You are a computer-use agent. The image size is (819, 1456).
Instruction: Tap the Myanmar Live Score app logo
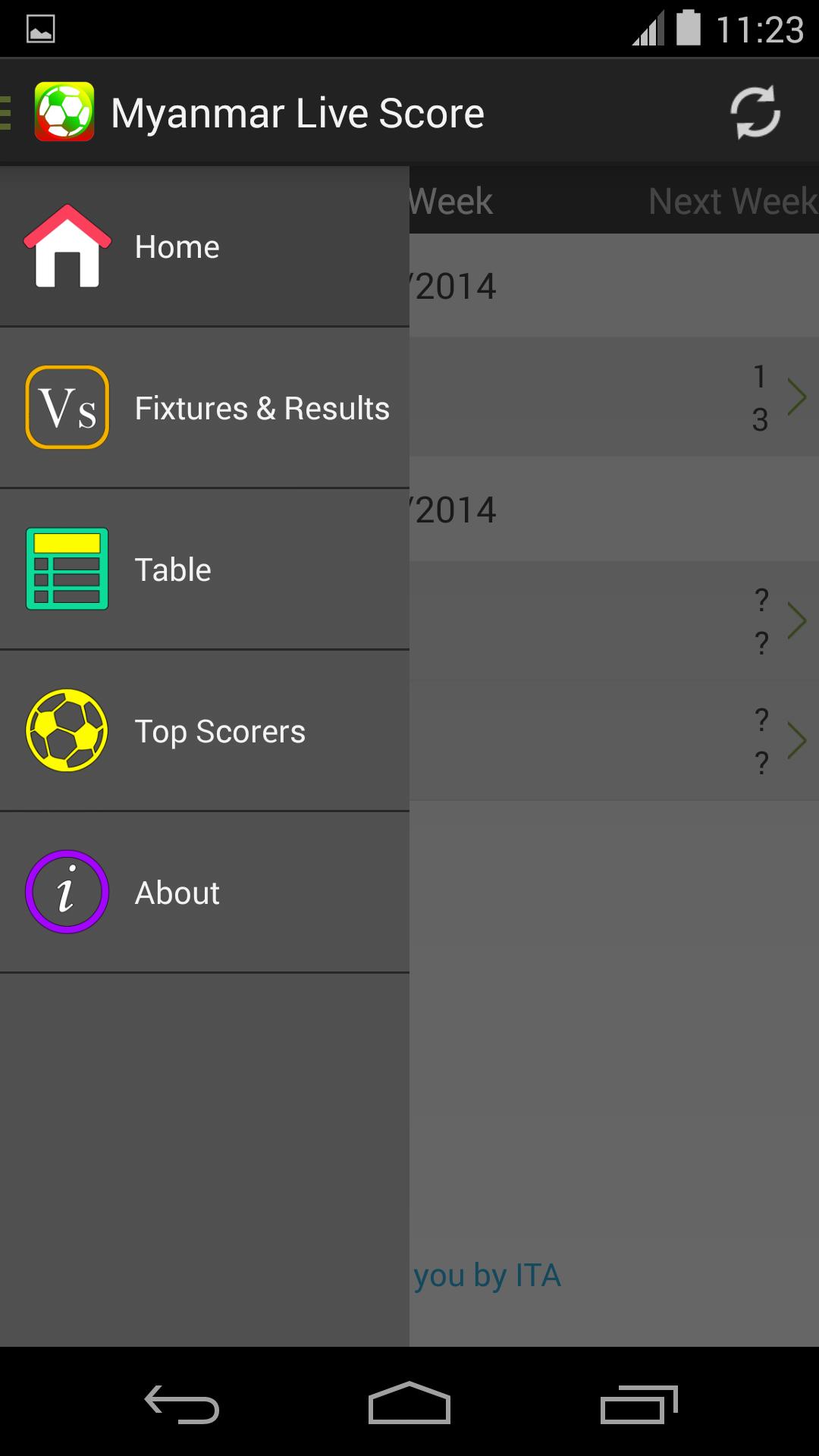(x=65, y=111)
